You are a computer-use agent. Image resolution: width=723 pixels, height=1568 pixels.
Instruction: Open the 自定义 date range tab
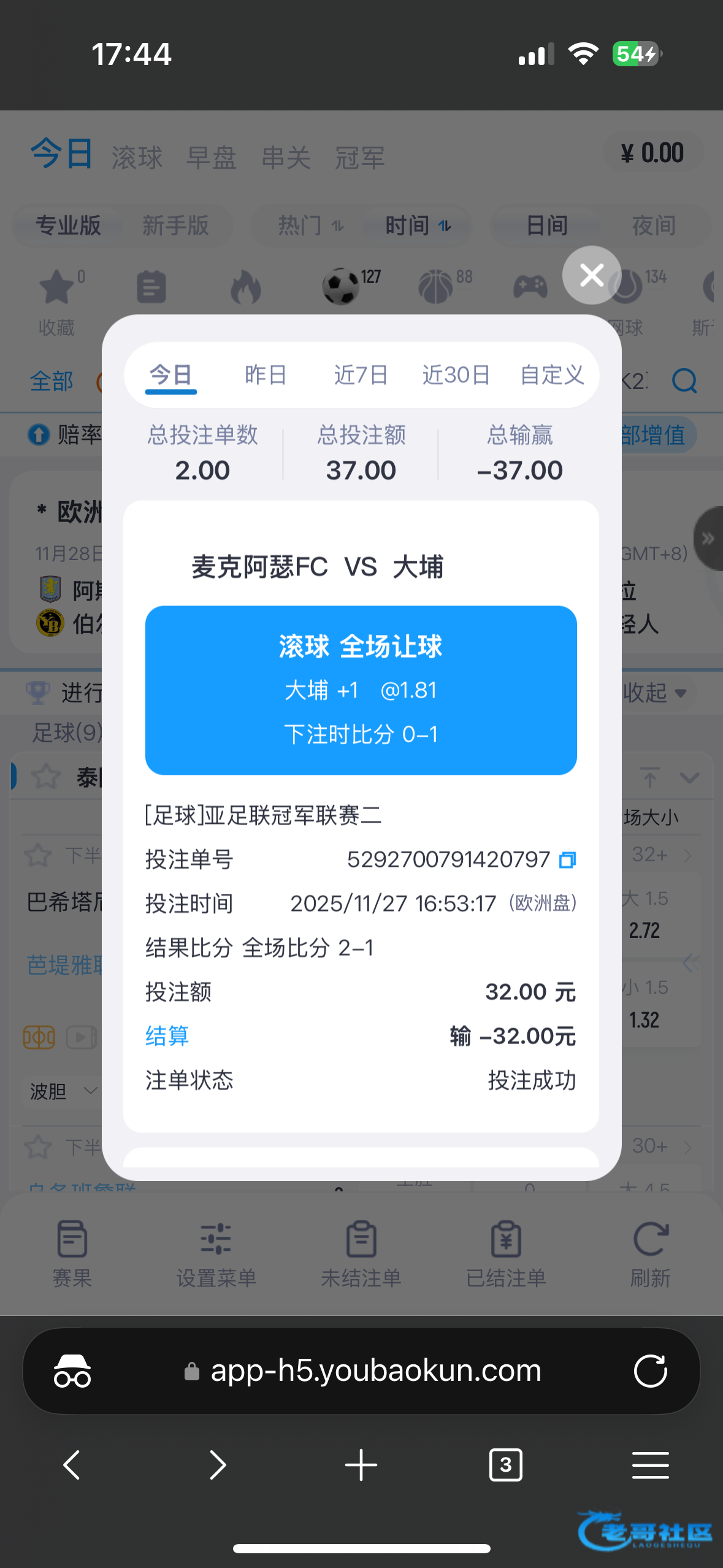coord(552,374)
